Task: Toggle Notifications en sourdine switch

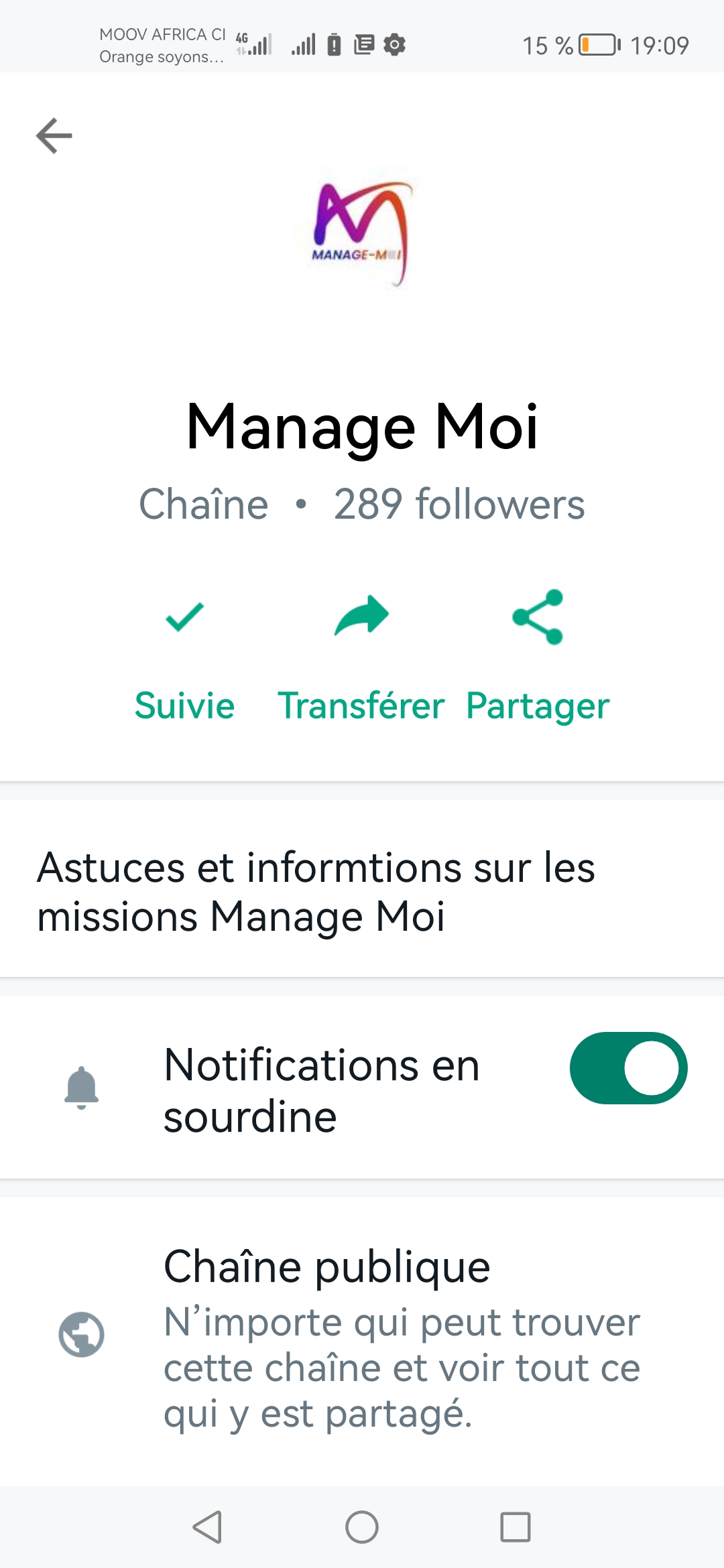Action: 628,1068
